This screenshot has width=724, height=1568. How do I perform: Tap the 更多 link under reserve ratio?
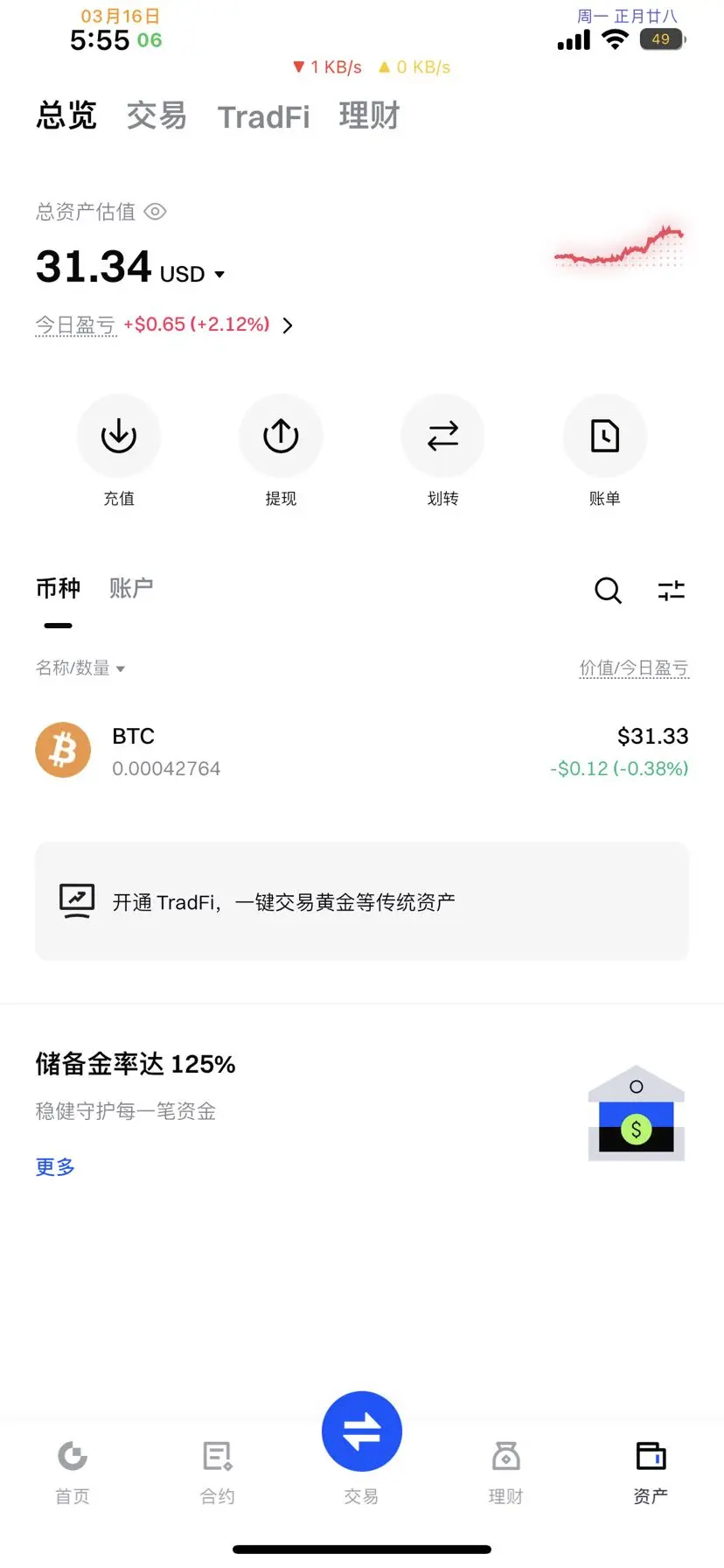tap(55, 1166)
